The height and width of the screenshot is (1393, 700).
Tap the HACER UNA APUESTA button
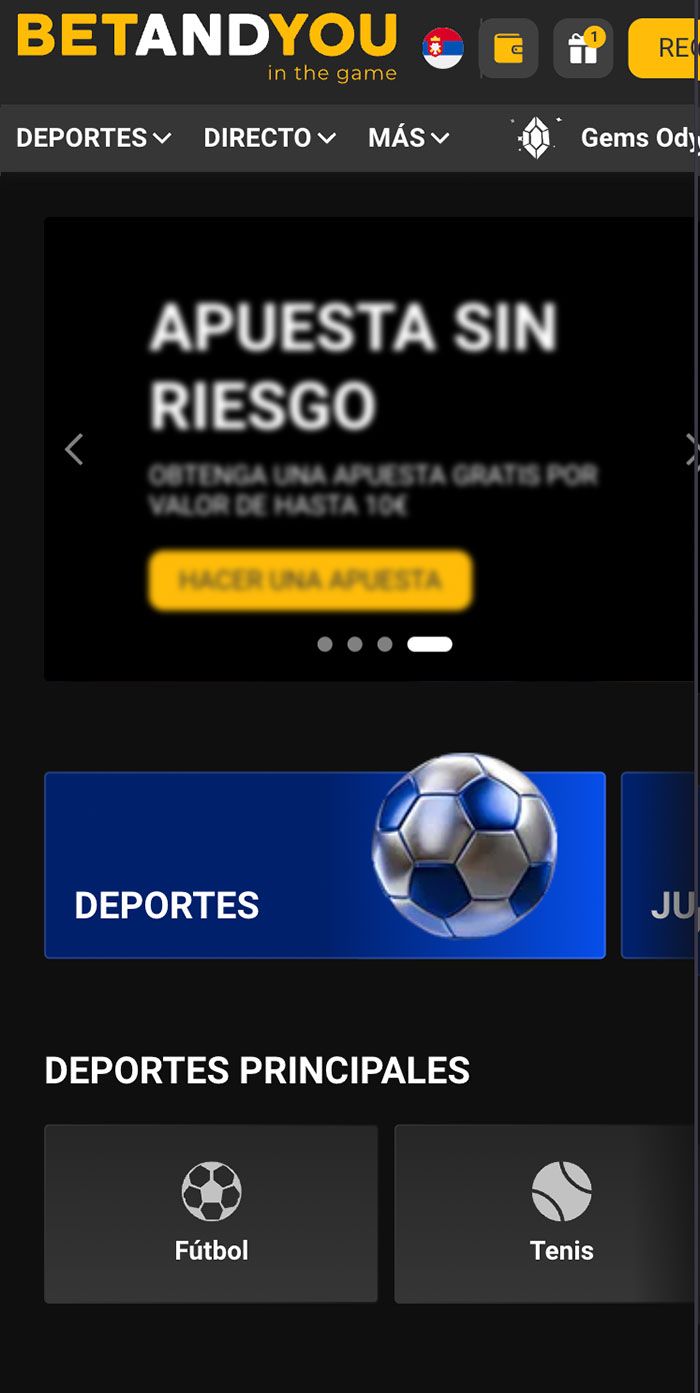pyautogui.click(x=310, y=580)
